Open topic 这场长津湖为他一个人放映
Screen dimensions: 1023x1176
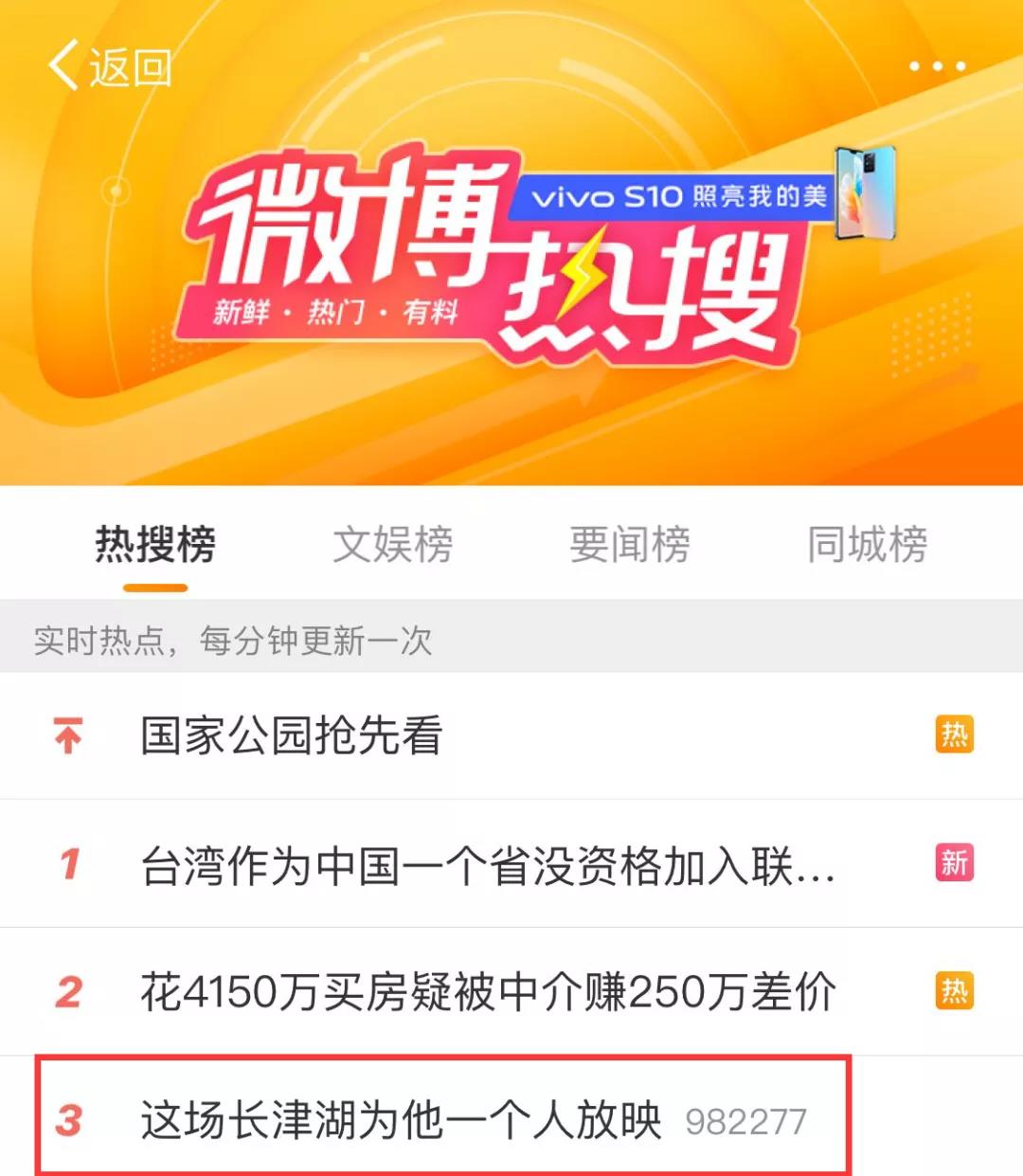click(401, 1120)
